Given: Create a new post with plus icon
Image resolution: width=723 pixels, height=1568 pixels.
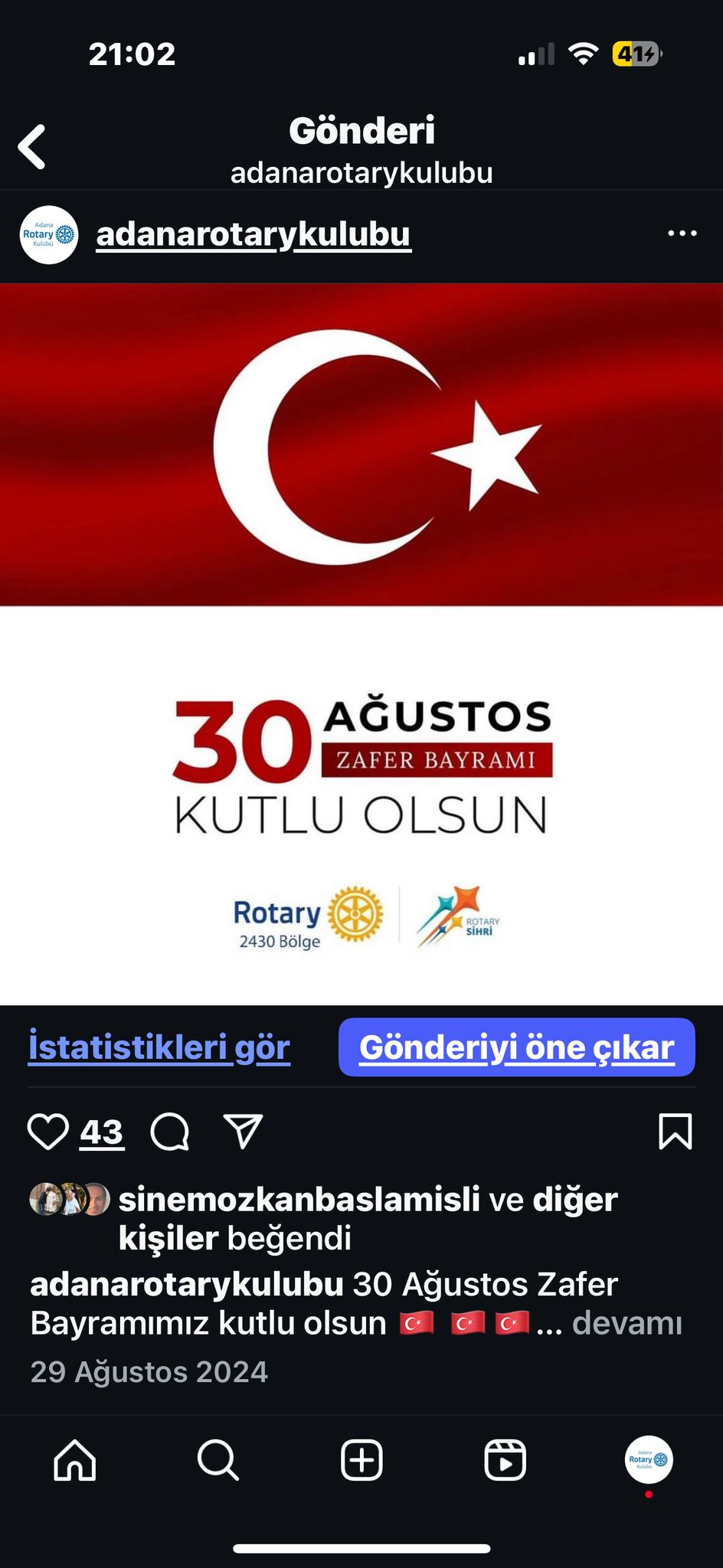Looking at the screenshot, I should (x=361, y=1460).
